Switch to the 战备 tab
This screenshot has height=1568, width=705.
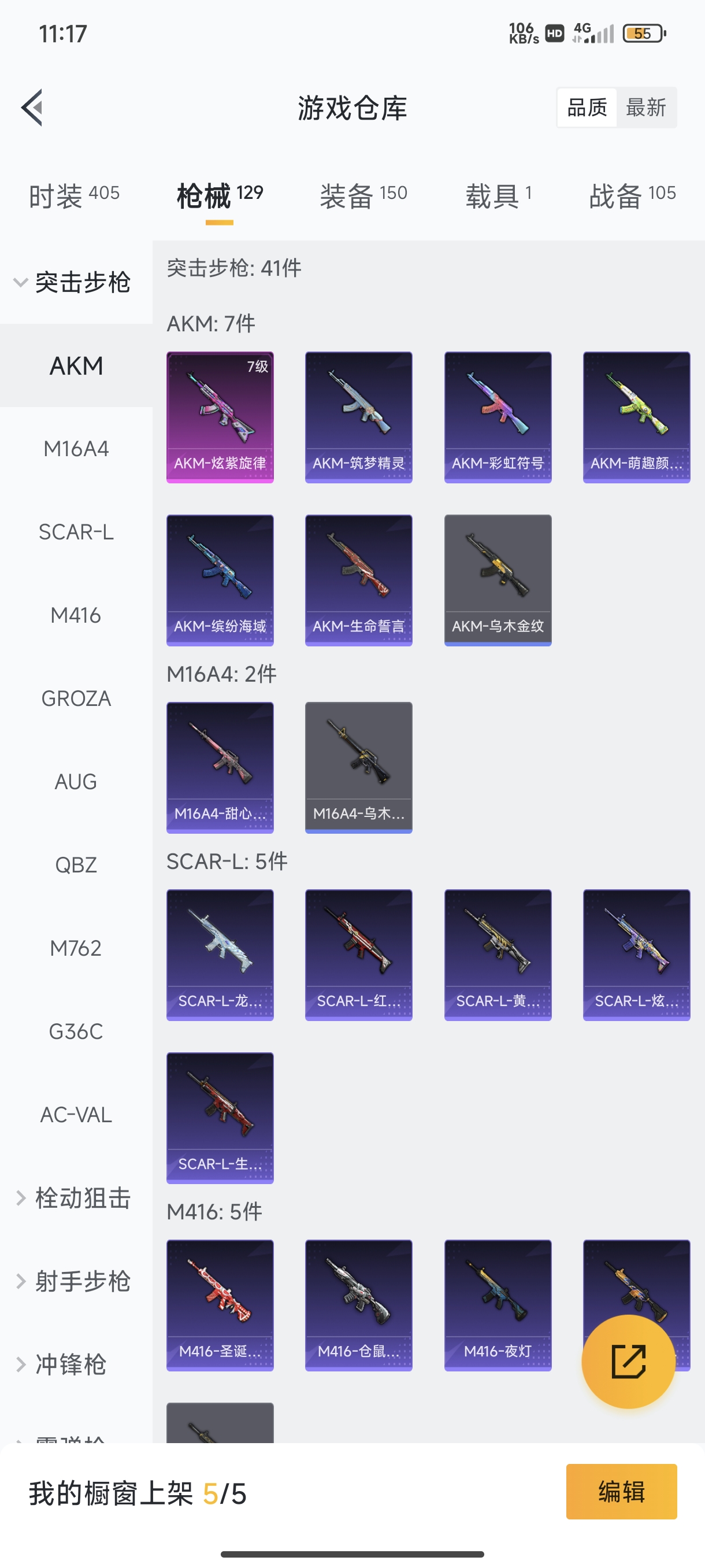[x=632, y=195]
